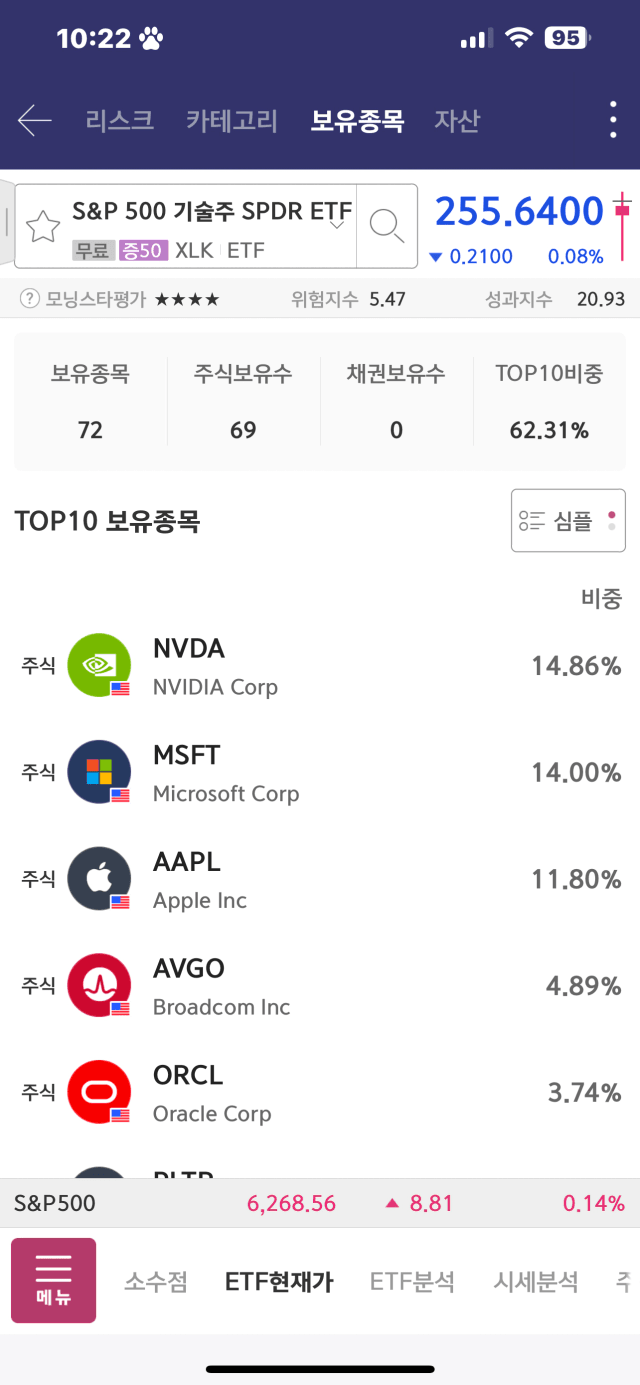The width and height of the screenshot is (640, 1385).
Task: Expand the S&P 500 기술주 SPDR ETF dropdown
Action: coord(337,224)
